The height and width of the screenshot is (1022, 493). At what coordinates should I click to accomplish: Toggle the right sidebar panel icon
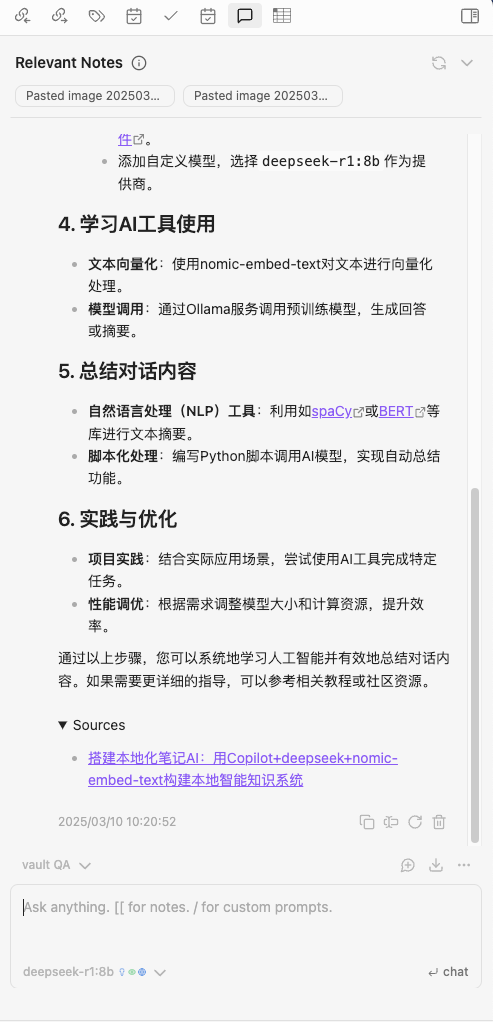[x=470, y=16]
